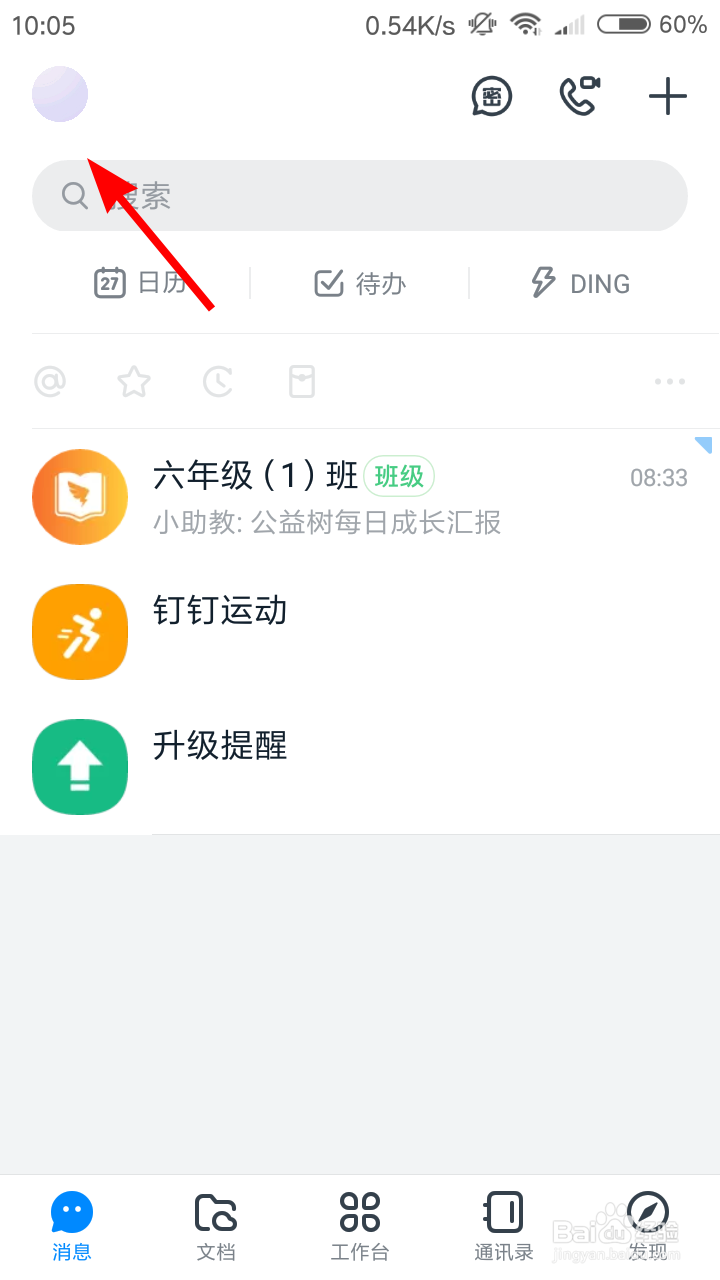The height and width of the screenshot is (1280, 720).
Task: Open the more filters ellipsis
Action: (x=669, y=381)
